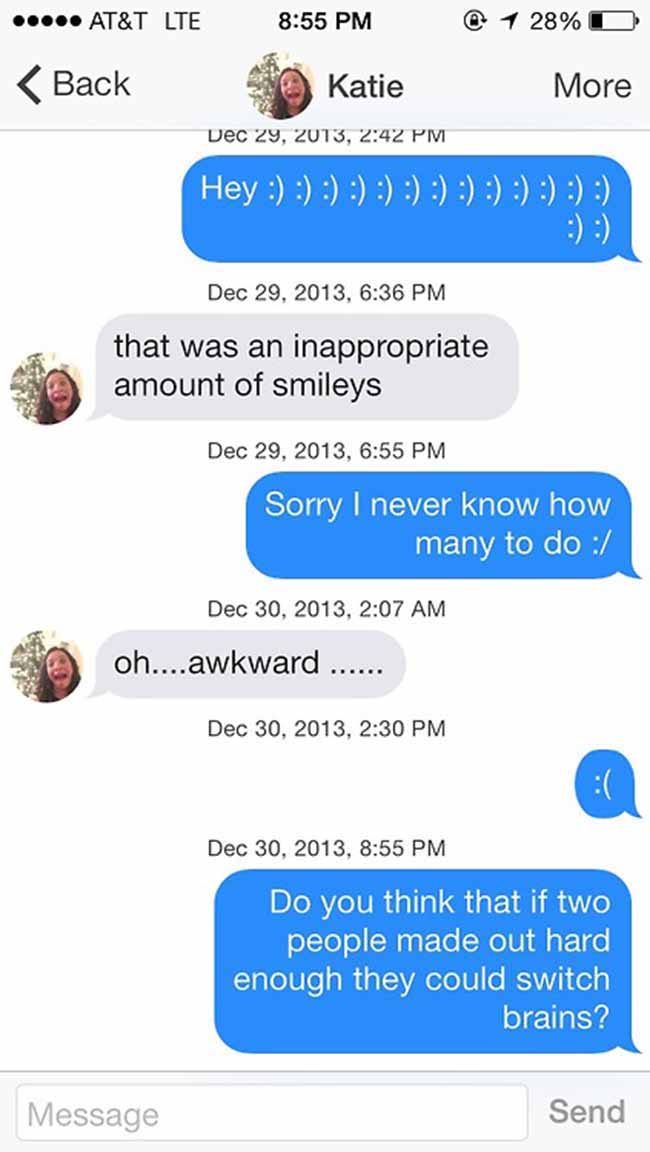Open Katie's profile from the header
This screenshot has height=1152, width=650.
(325, 87)
